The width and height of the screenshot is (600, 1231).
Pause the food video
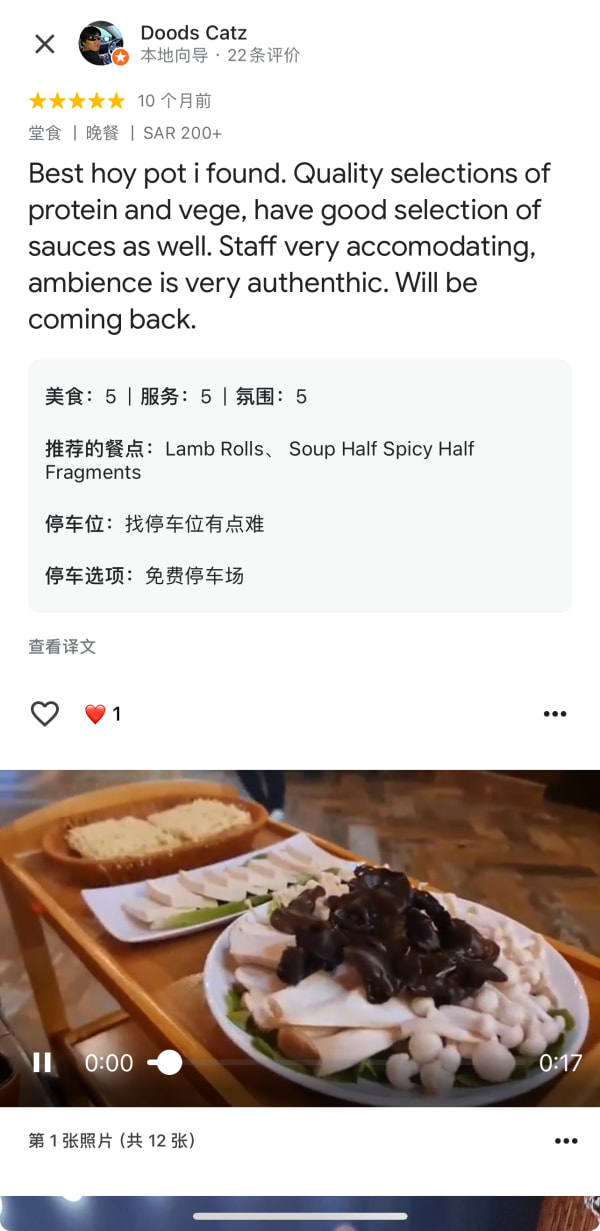point(42,1062)
